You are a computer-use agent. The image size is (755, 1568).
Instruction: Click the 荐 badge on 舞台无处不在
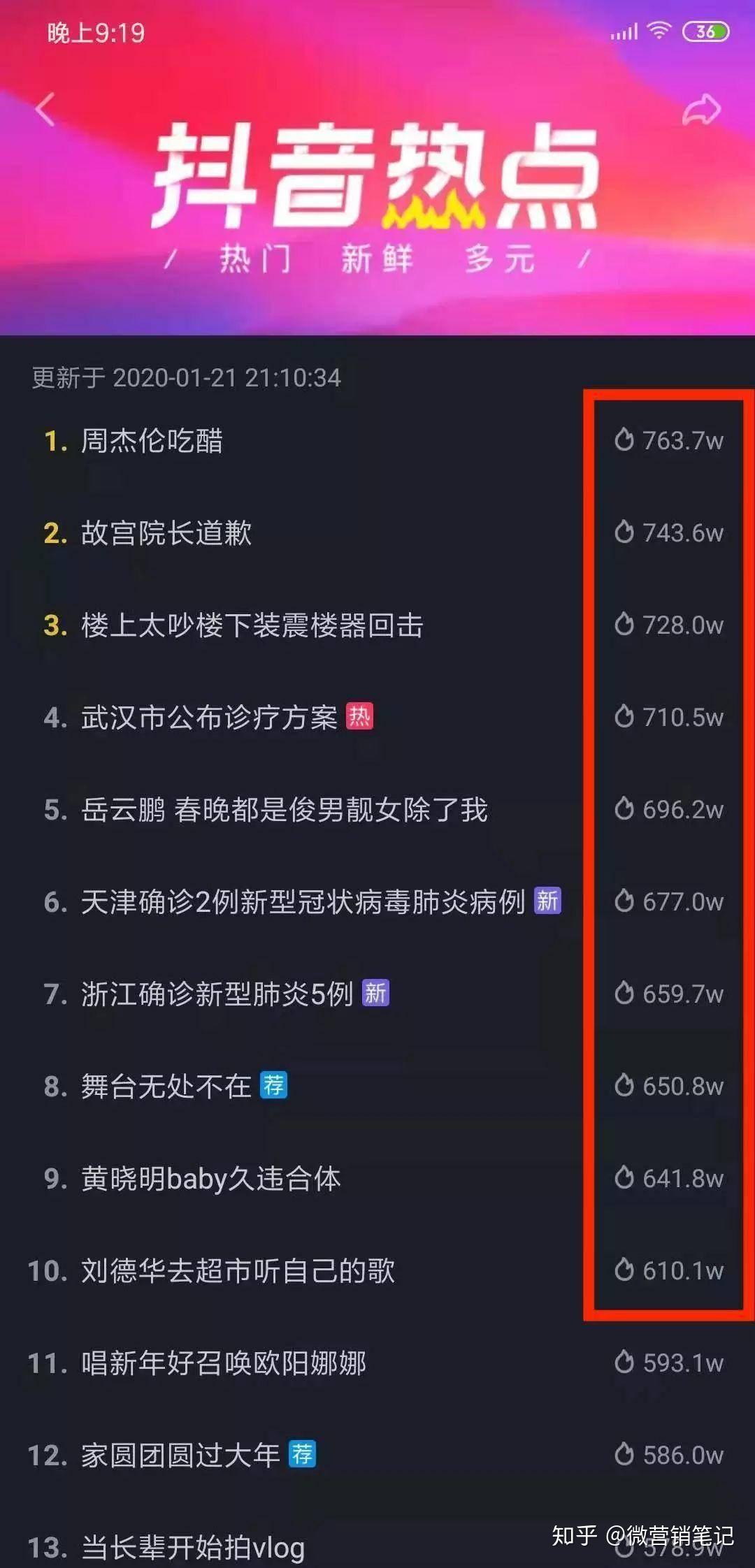275,1086
